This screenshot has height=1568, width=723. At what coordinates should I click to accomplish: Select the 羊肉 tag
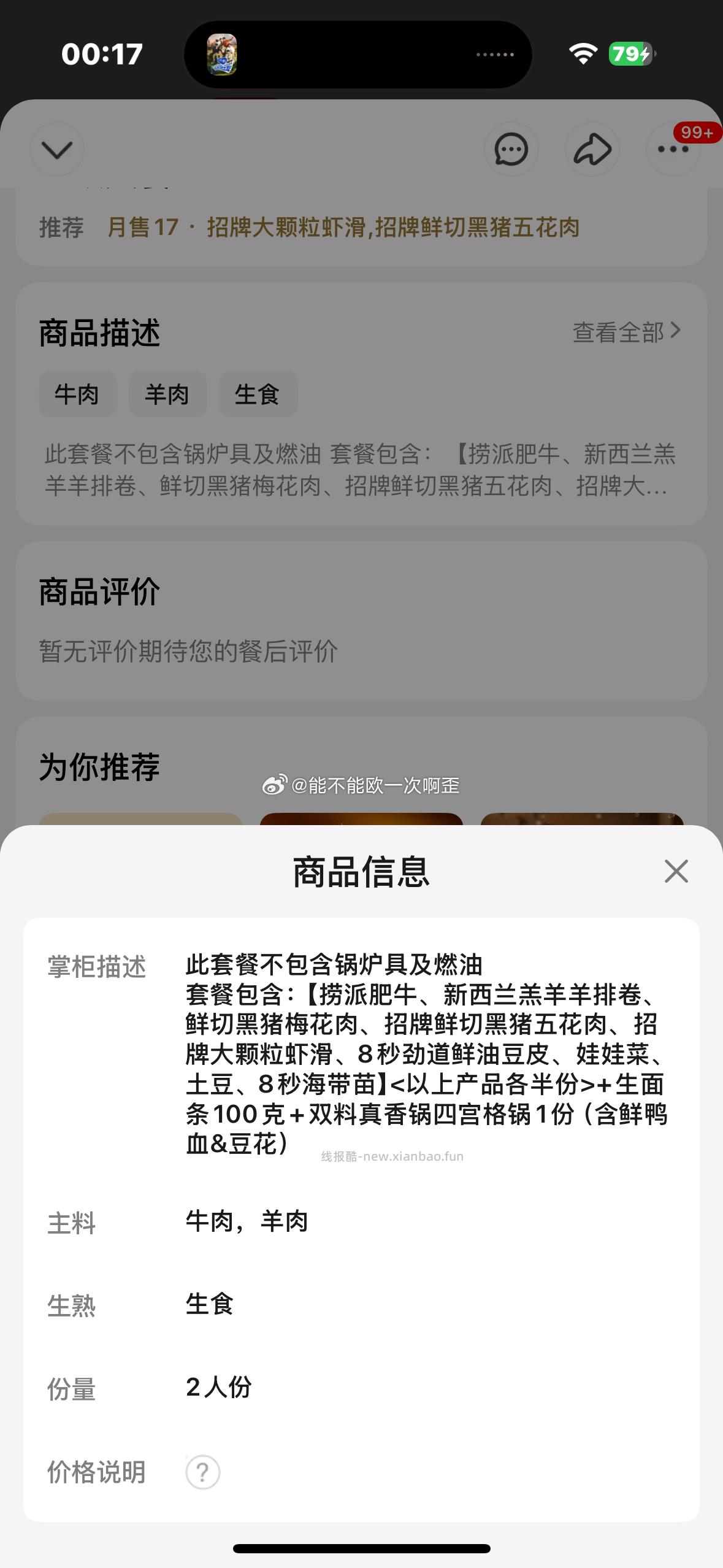(x=168, y=394)
